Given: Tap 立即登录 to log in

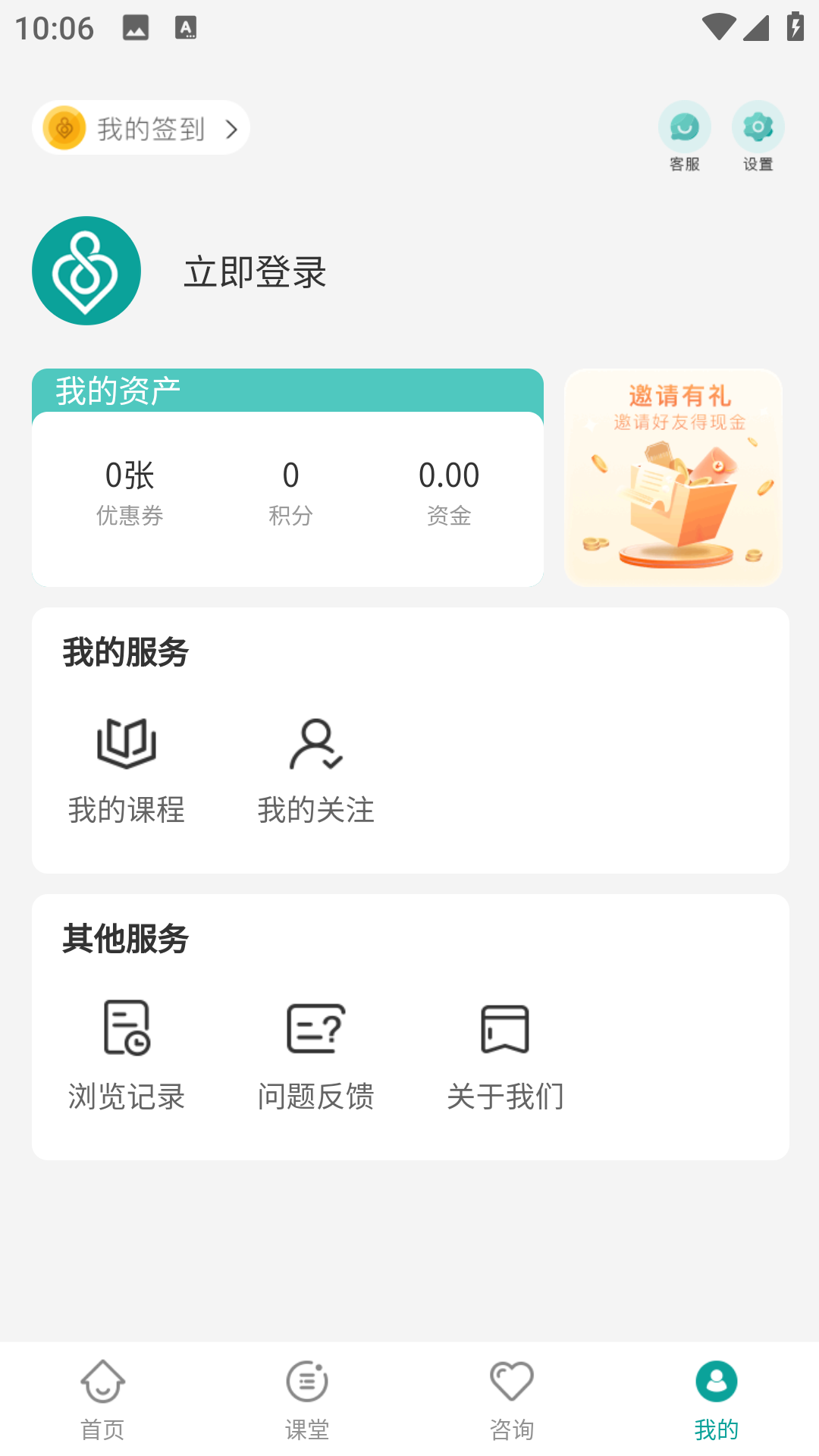Looking at the screenshot, I should tap(256, 273).
